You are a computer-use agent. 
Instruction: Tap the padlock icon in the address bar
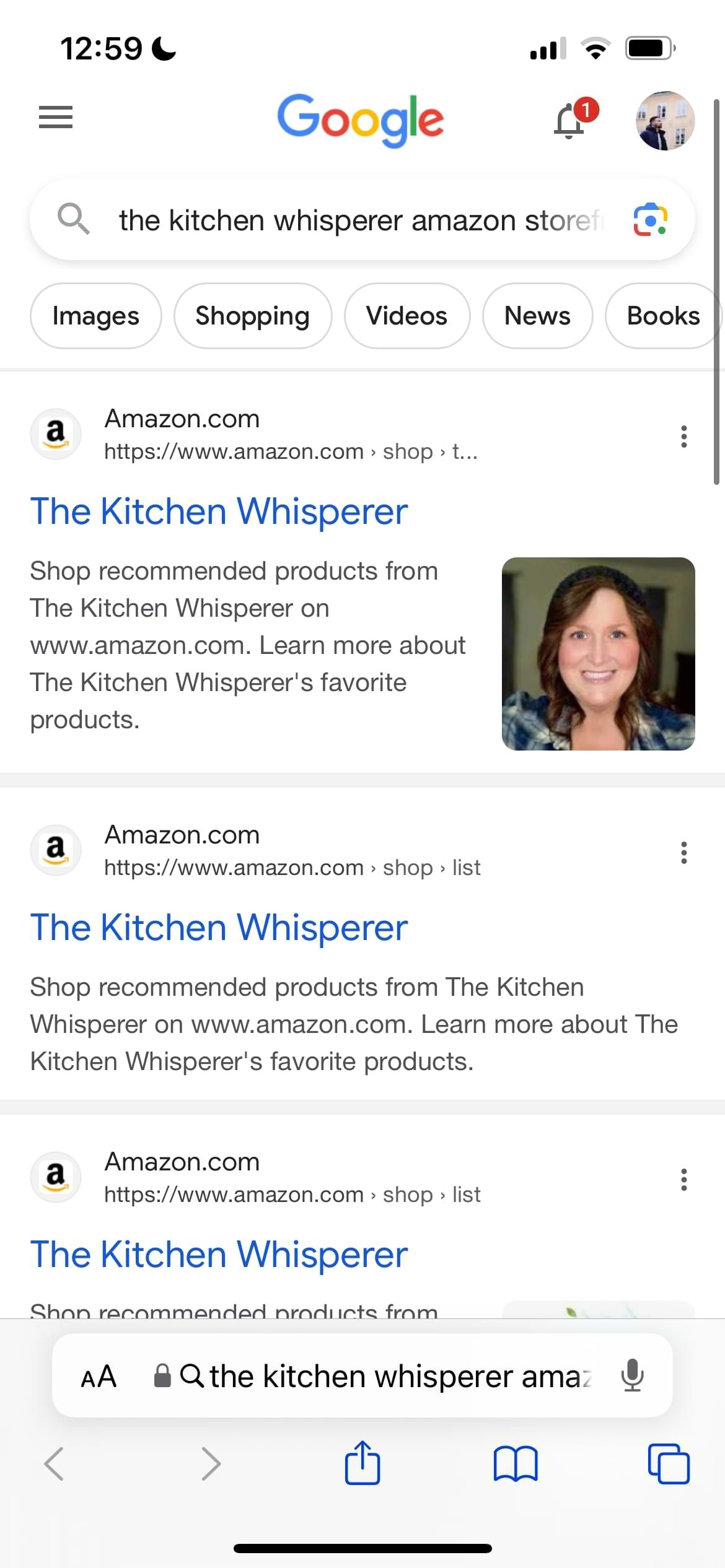tap(162, 1375)
